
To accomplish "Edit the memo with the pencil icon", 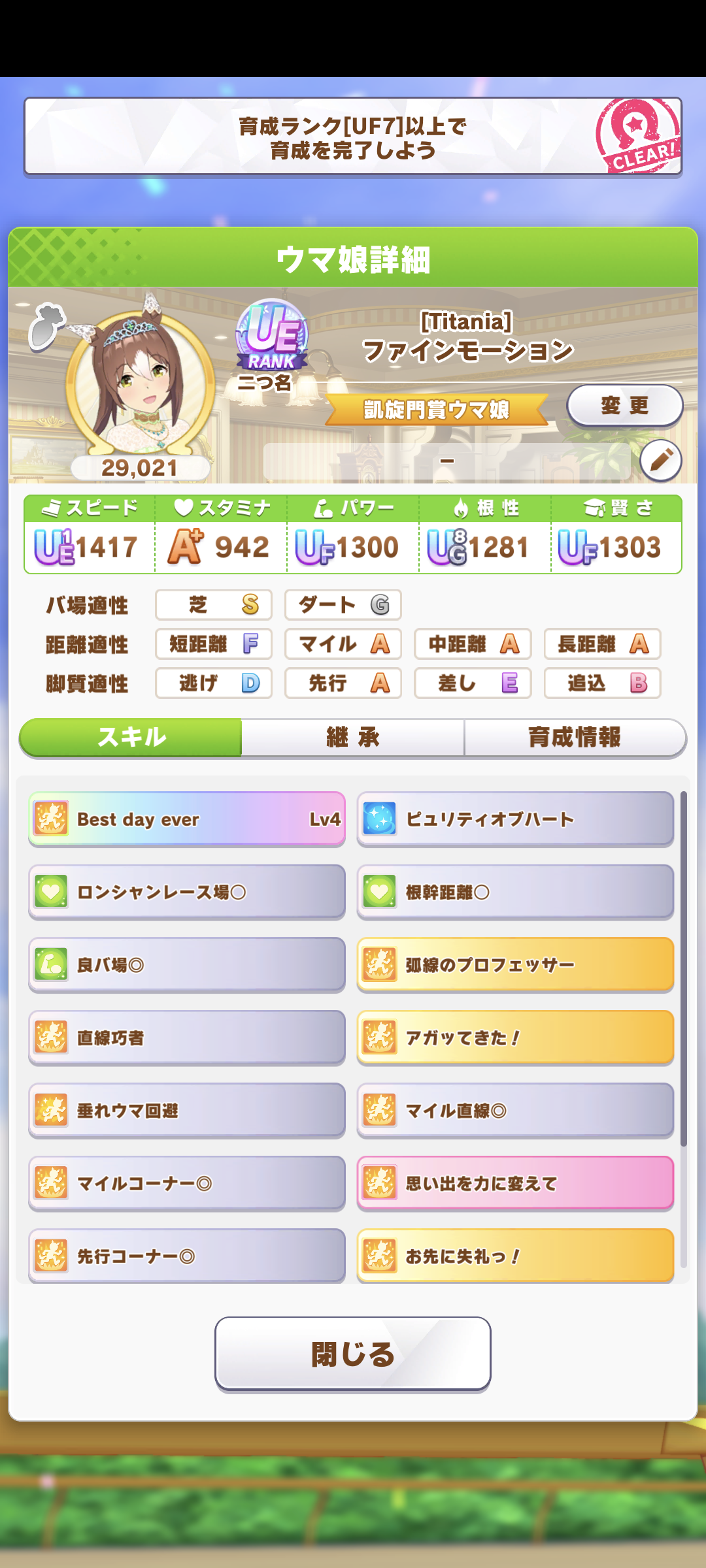I will coord(660,460).
